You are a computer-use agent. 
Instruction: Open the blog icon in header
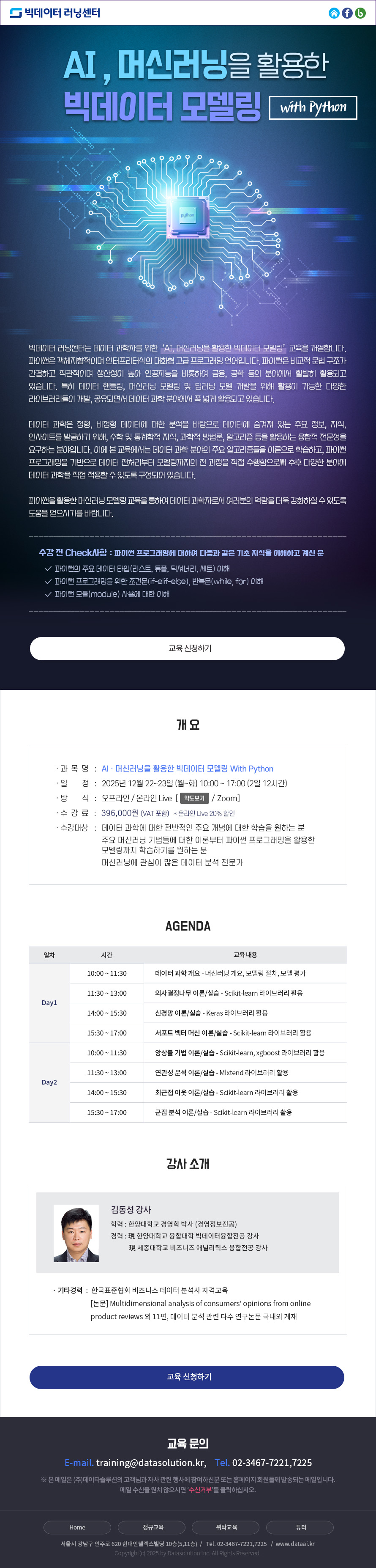360,13
